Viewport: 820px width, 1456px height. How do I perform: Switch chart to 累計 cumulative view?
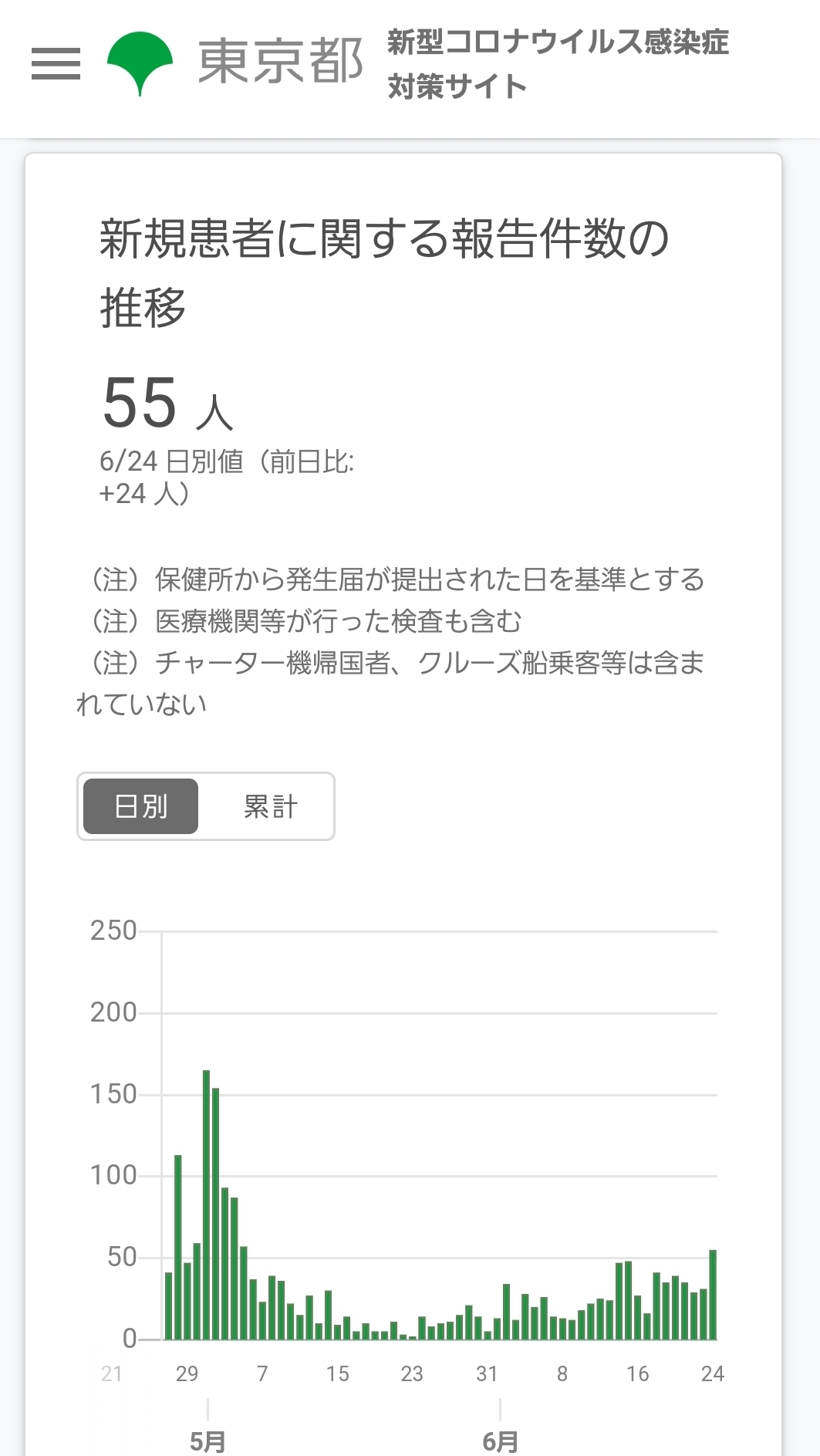(270, 806)
